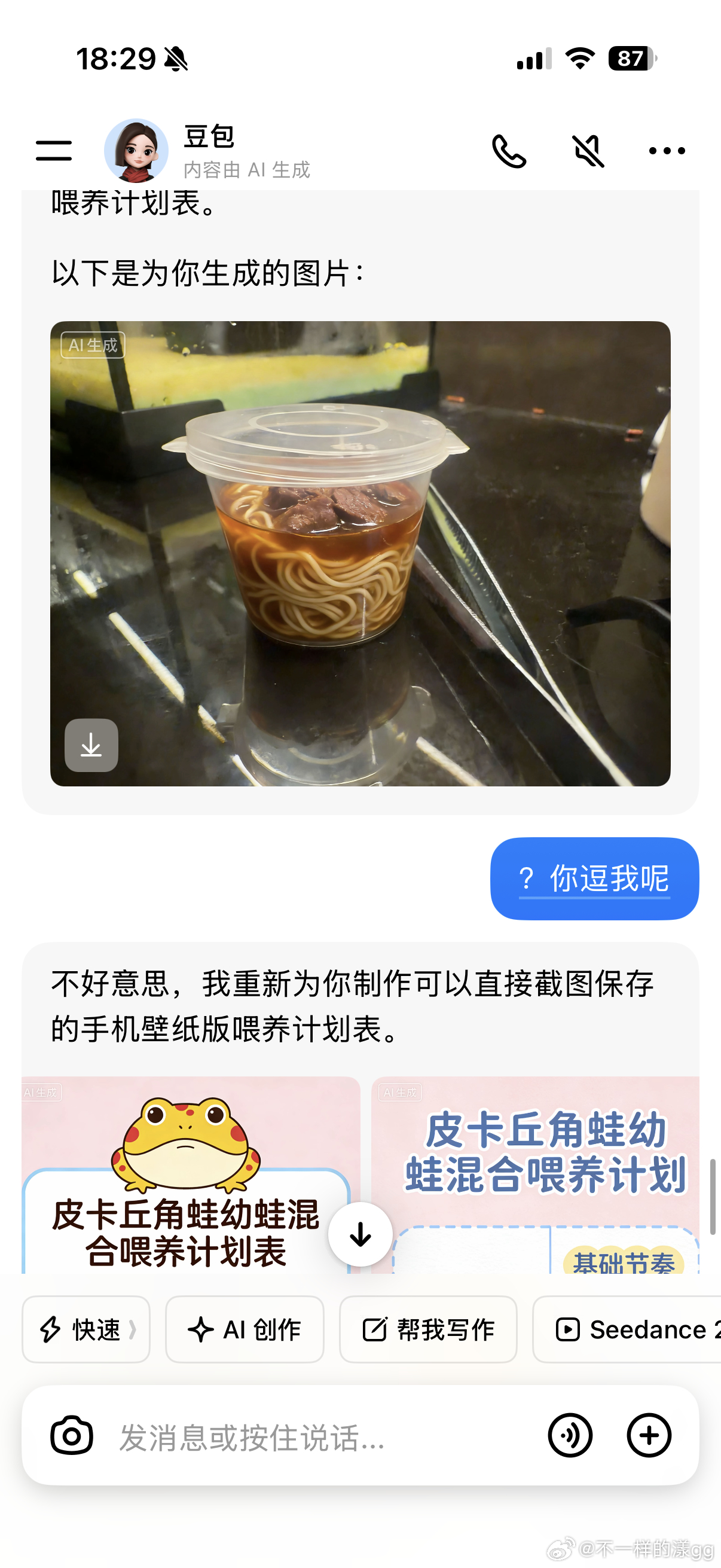721x1568 pixels.
Task: Download the noodle cup image
Action: click(x=91, y=746)
